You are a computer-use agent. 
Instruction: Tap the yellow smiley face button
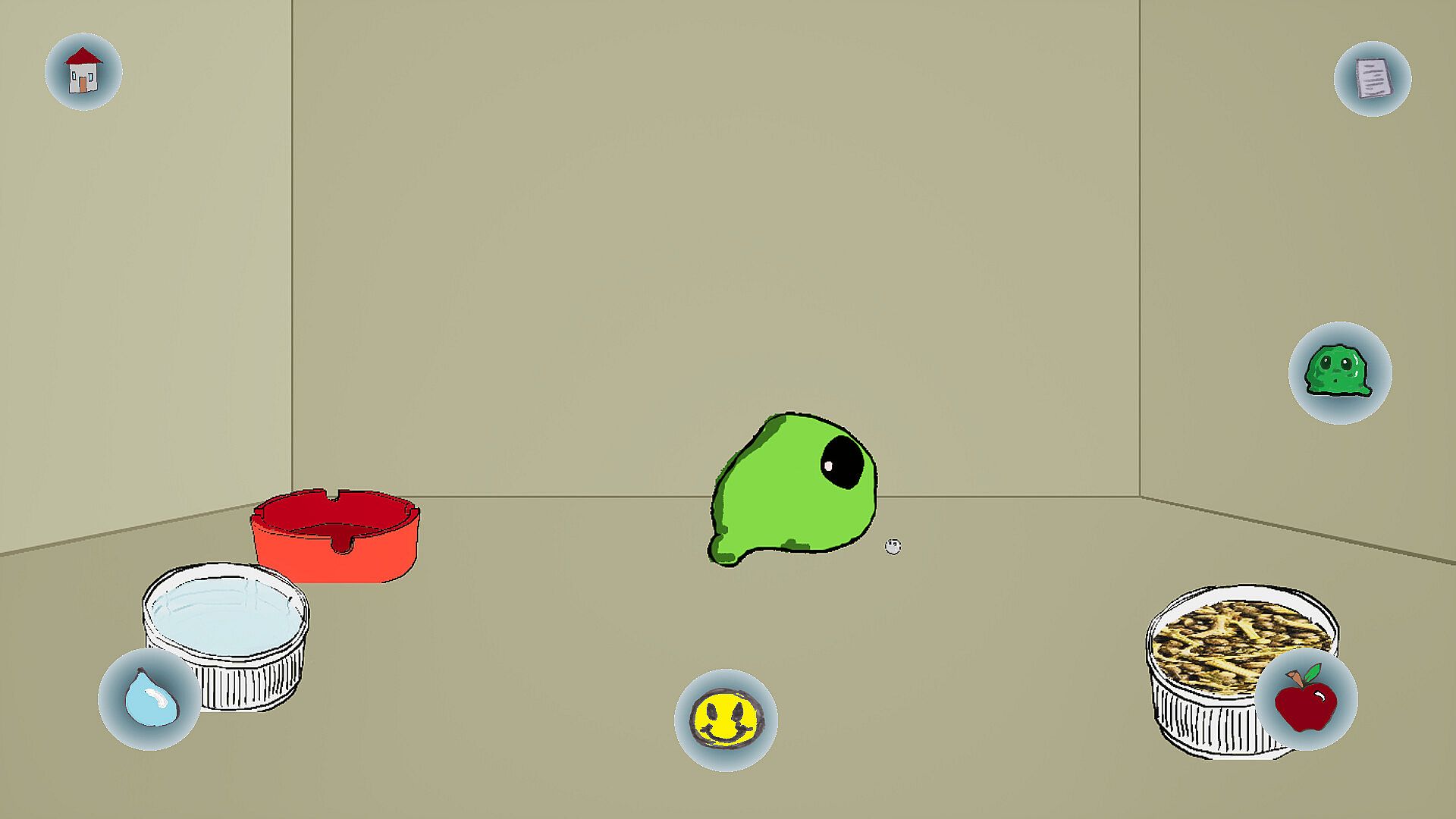[x=726, y=720]
